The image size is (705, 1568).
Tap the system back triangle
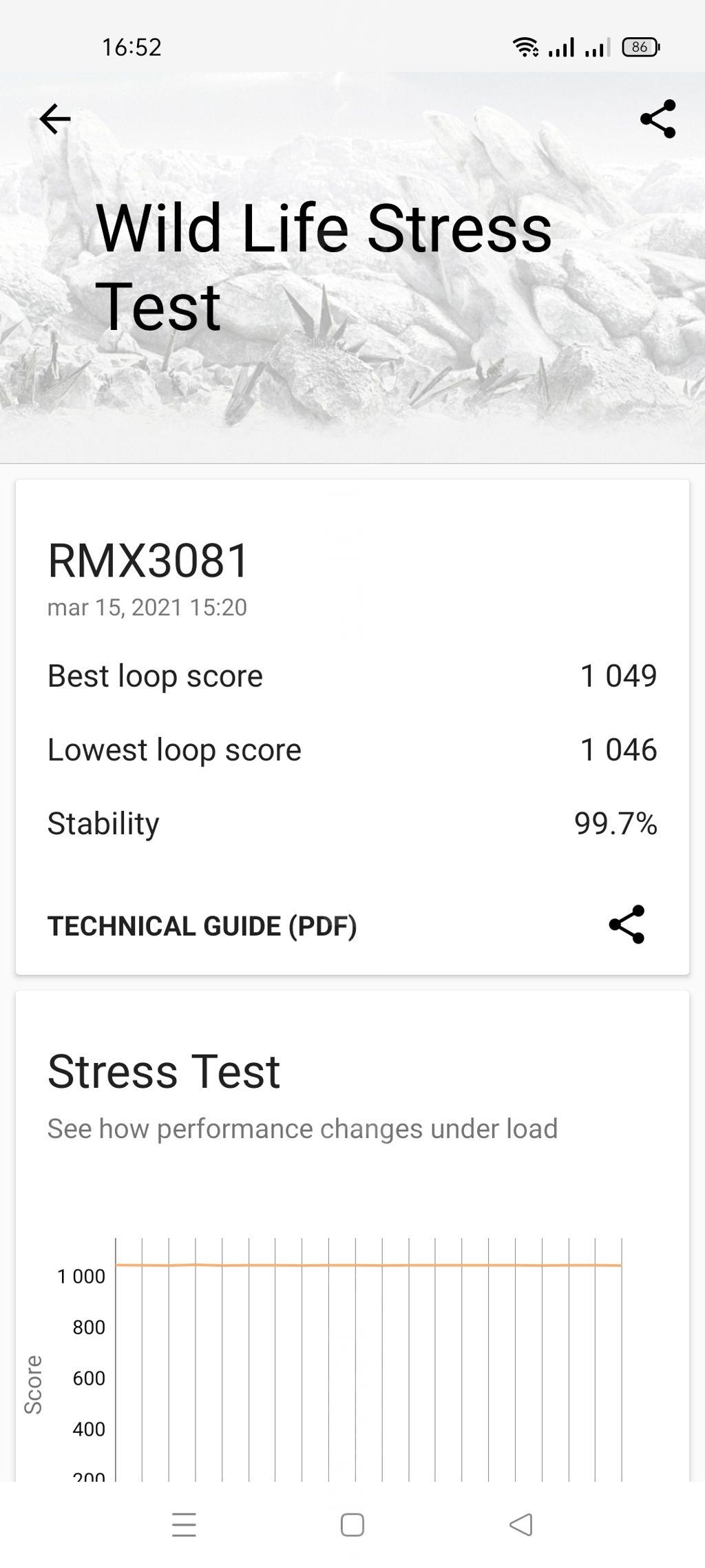[x=521, y=1525]
